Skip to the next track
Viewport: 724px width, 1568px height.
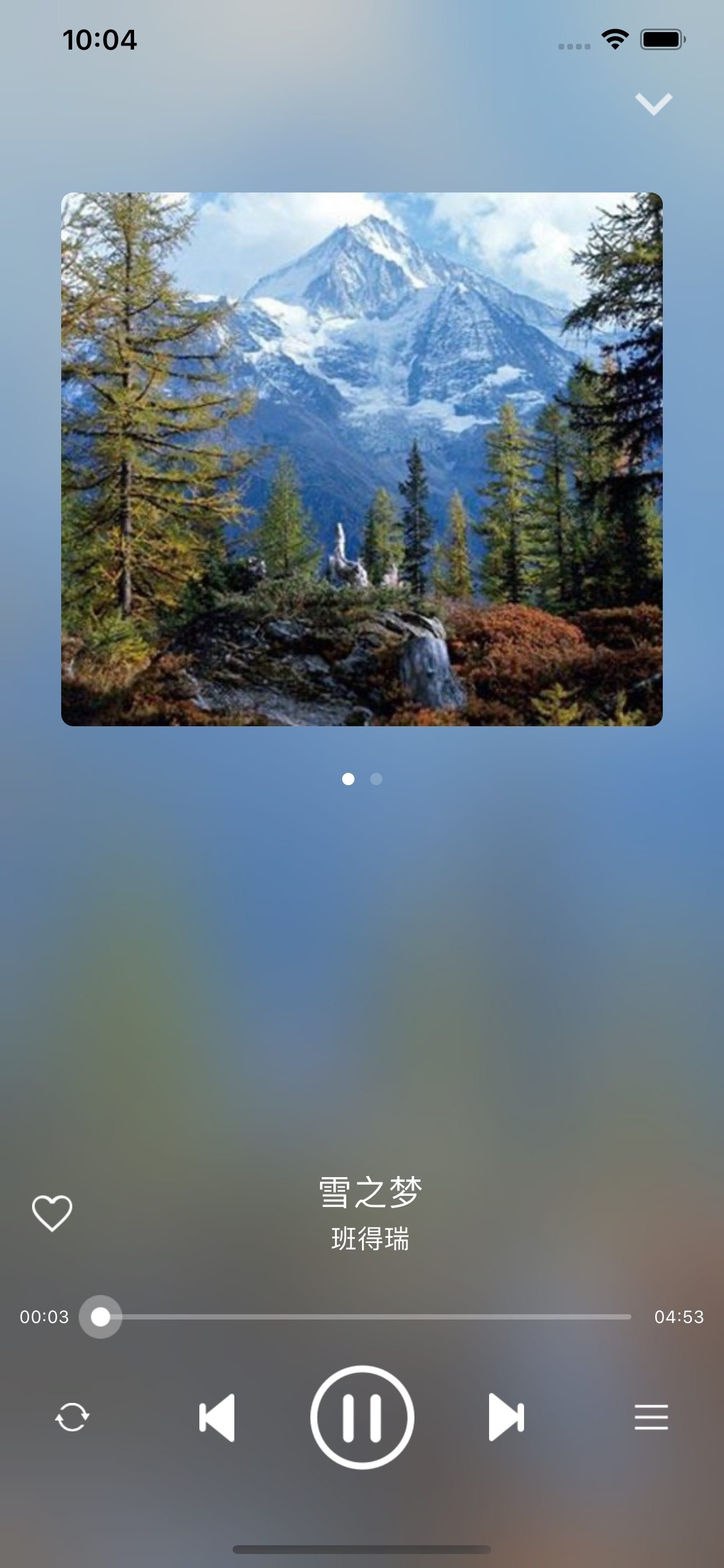coord(506,1417)
